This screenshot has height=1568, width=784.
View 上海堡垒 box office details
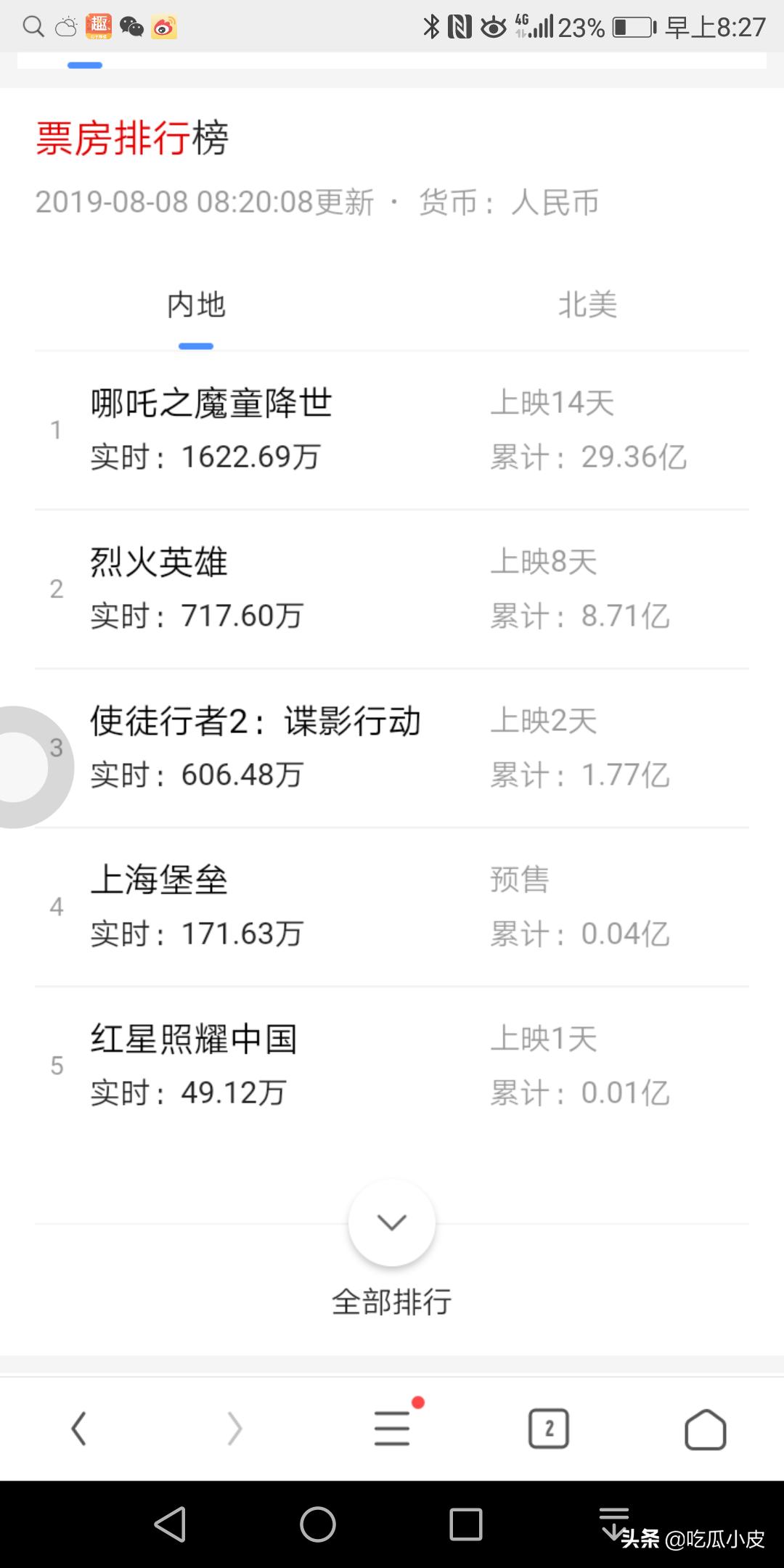392,907
